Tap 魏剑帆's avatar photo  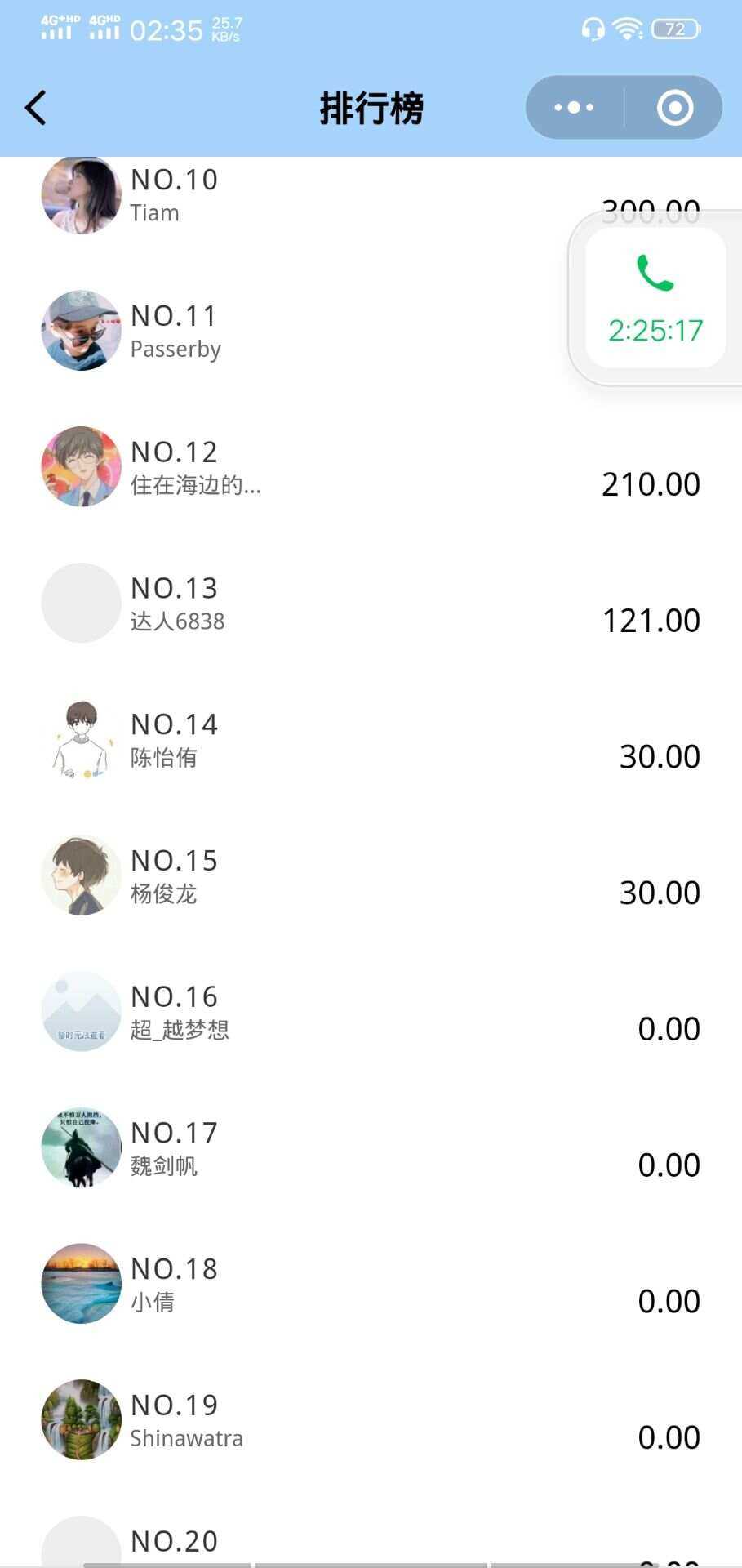pos(81,1147)
